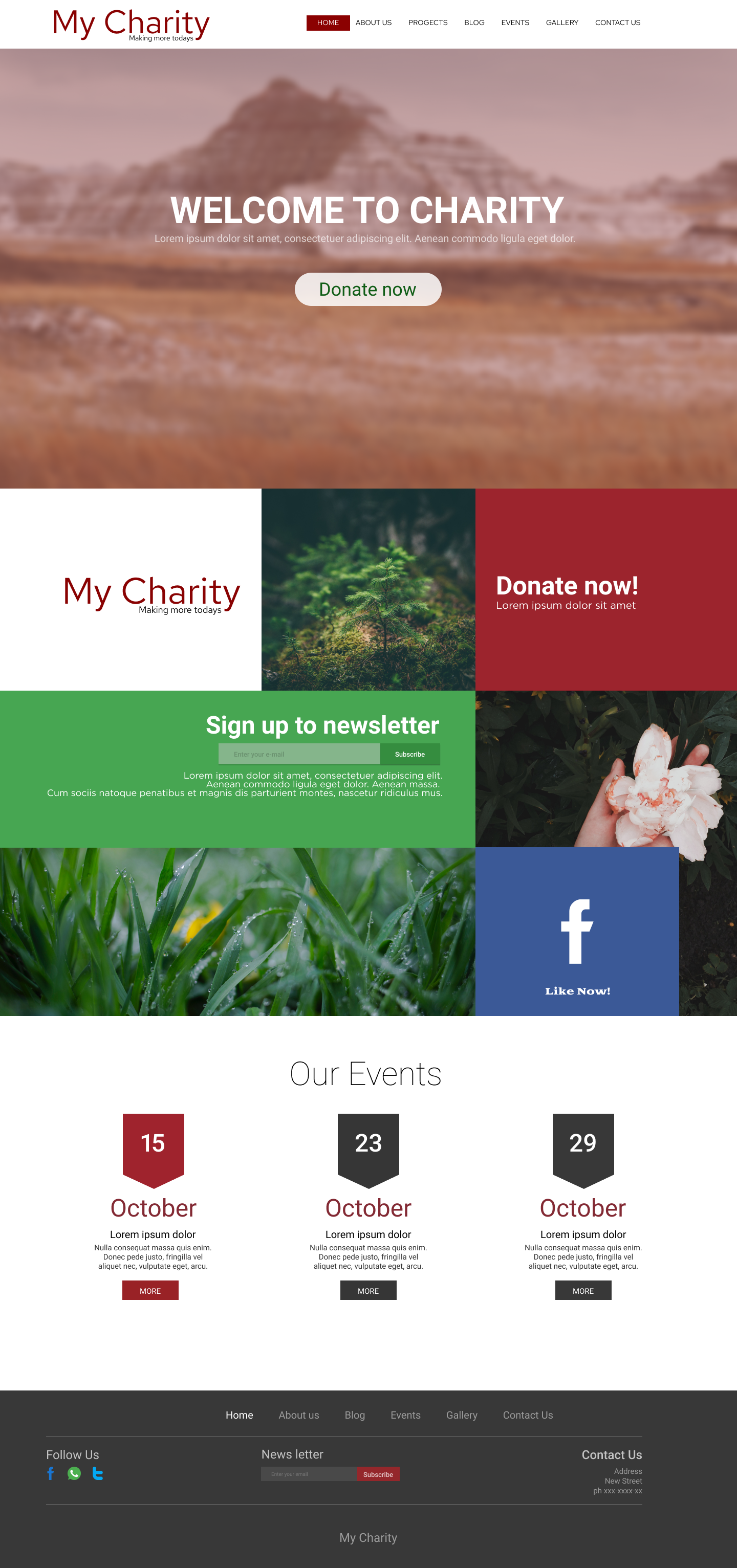Open the Facebook Like Now tile

click(x=577, y=931)
